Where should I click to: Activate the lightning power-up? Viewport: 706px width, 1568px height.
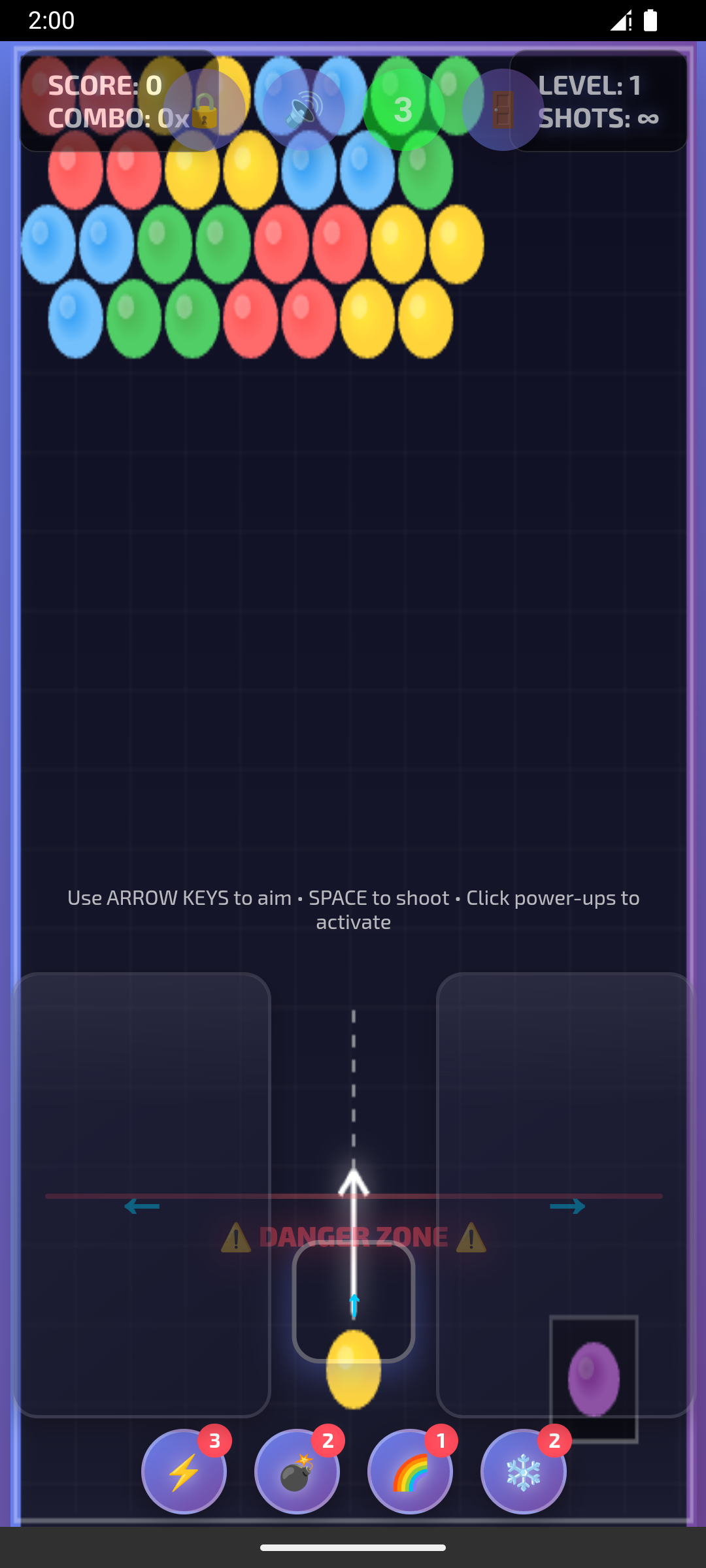pos(184,1471)
